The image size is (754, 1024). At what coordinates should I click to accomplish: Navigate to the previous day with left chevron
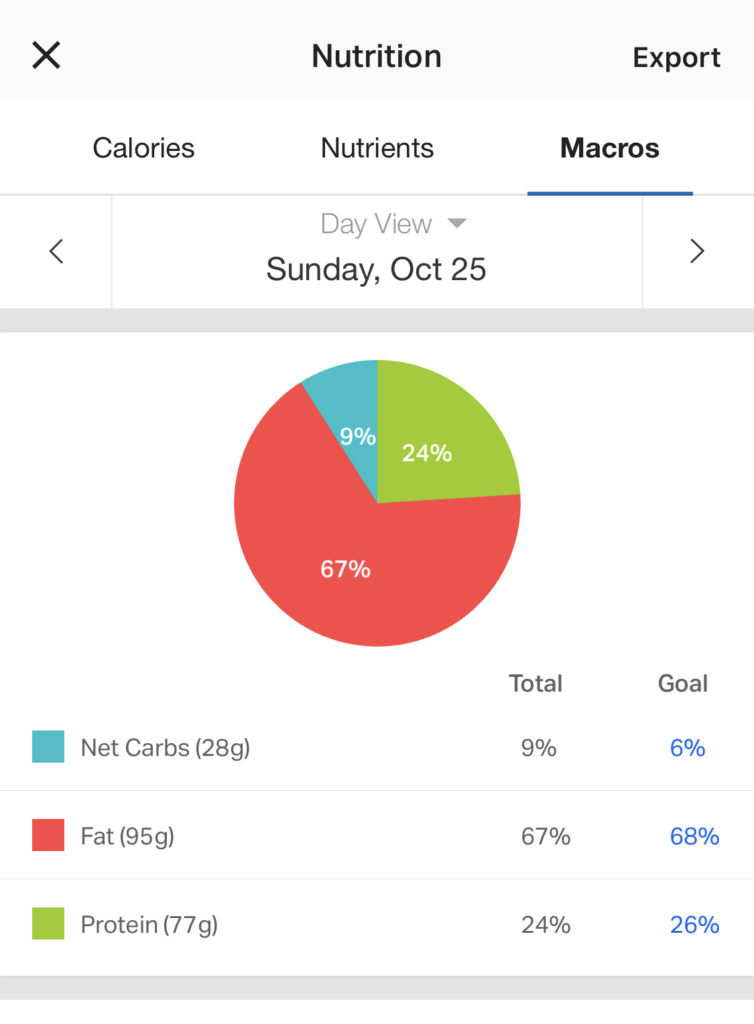[x=55, y=251]
